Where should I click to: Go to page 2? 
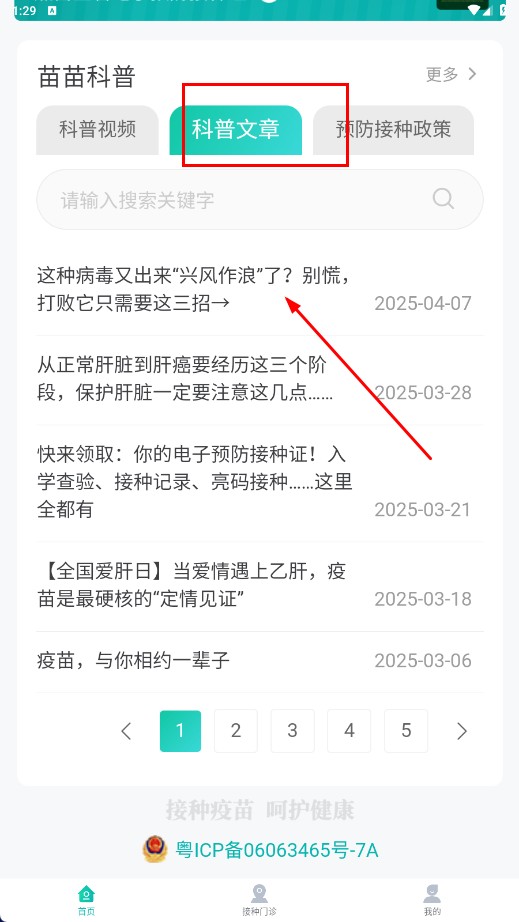point(236,731)
